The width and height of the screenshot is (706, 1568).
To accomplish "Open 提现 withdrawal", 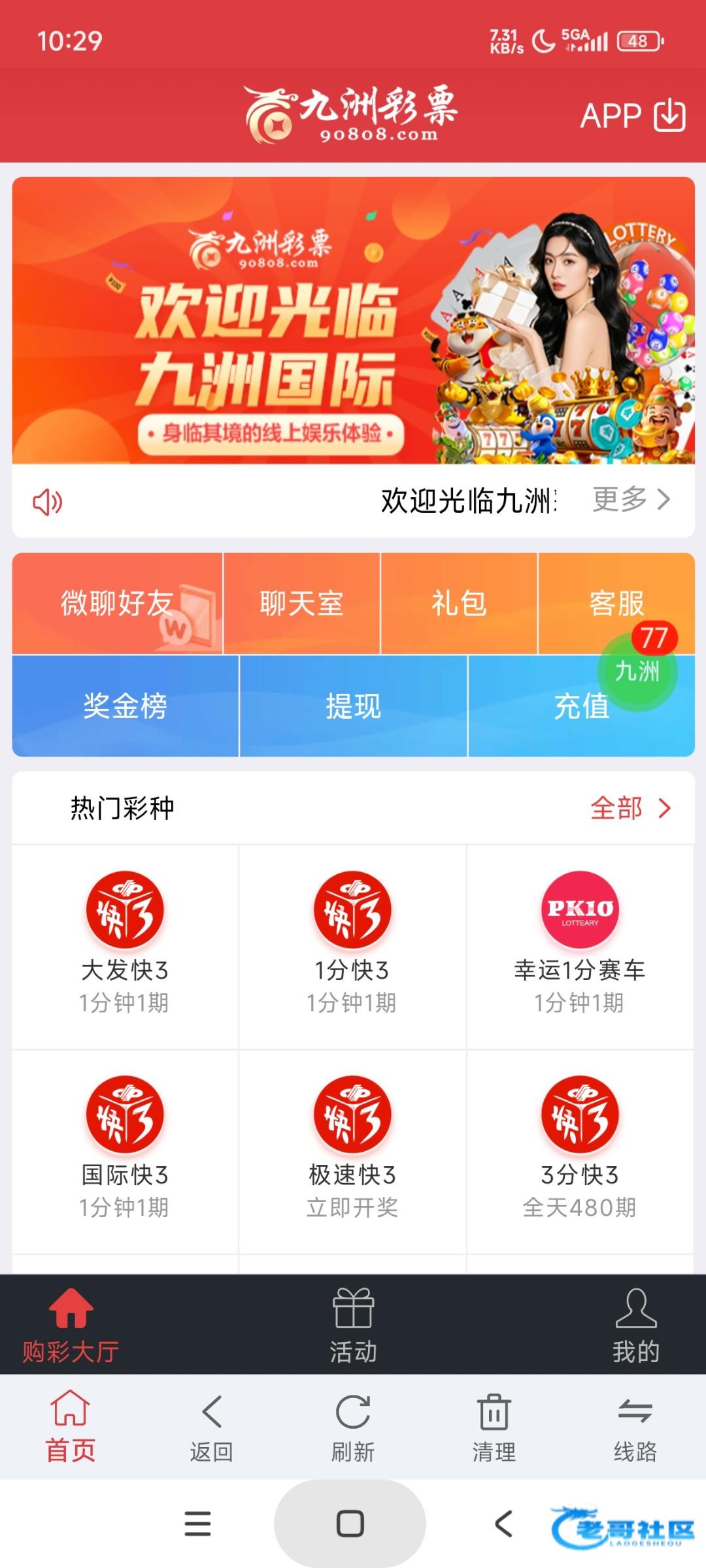I will tap(353, 706).
